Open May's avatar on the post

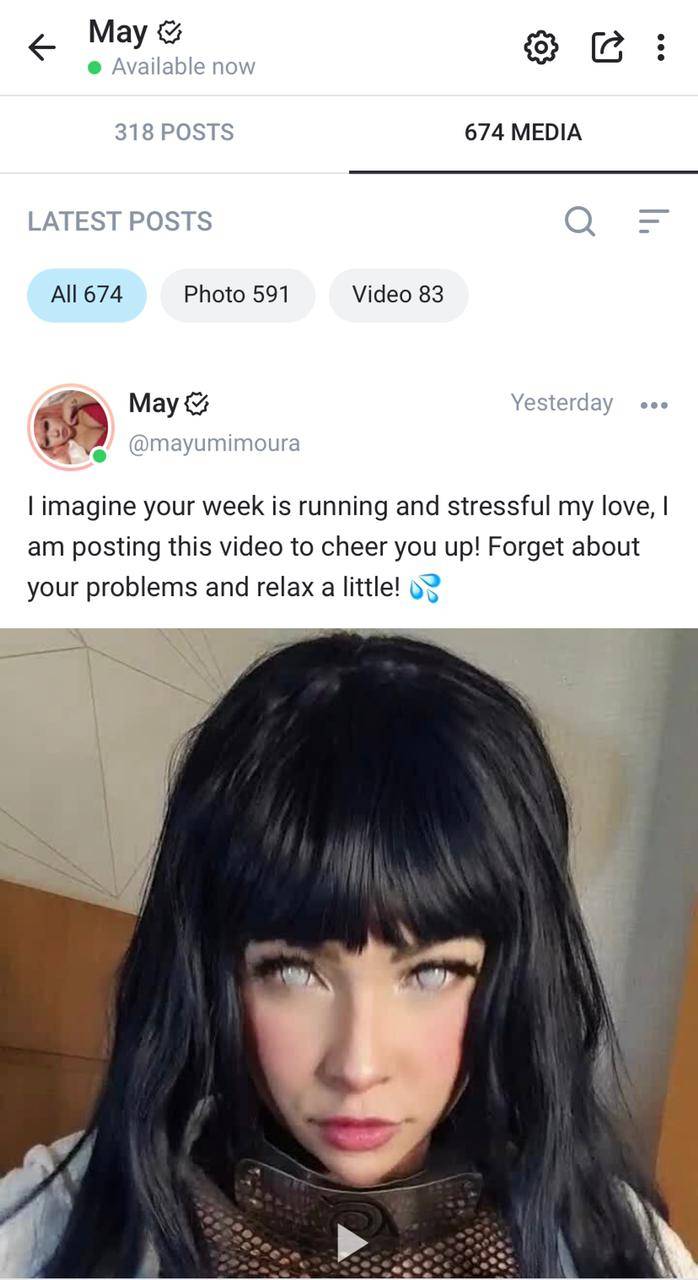click(x=70, y=426)
